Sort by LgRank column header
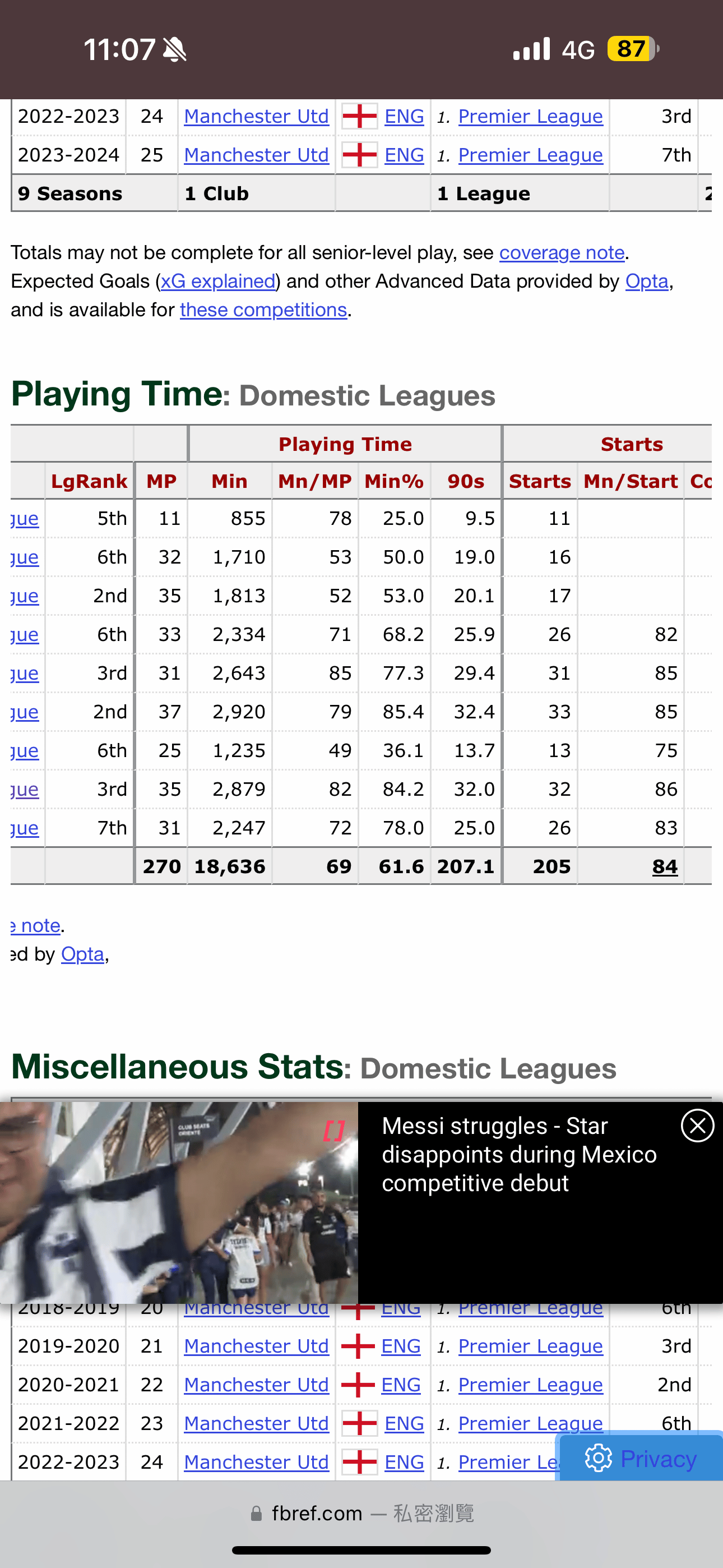This screenshot has width=723, height=1568. 89,482
